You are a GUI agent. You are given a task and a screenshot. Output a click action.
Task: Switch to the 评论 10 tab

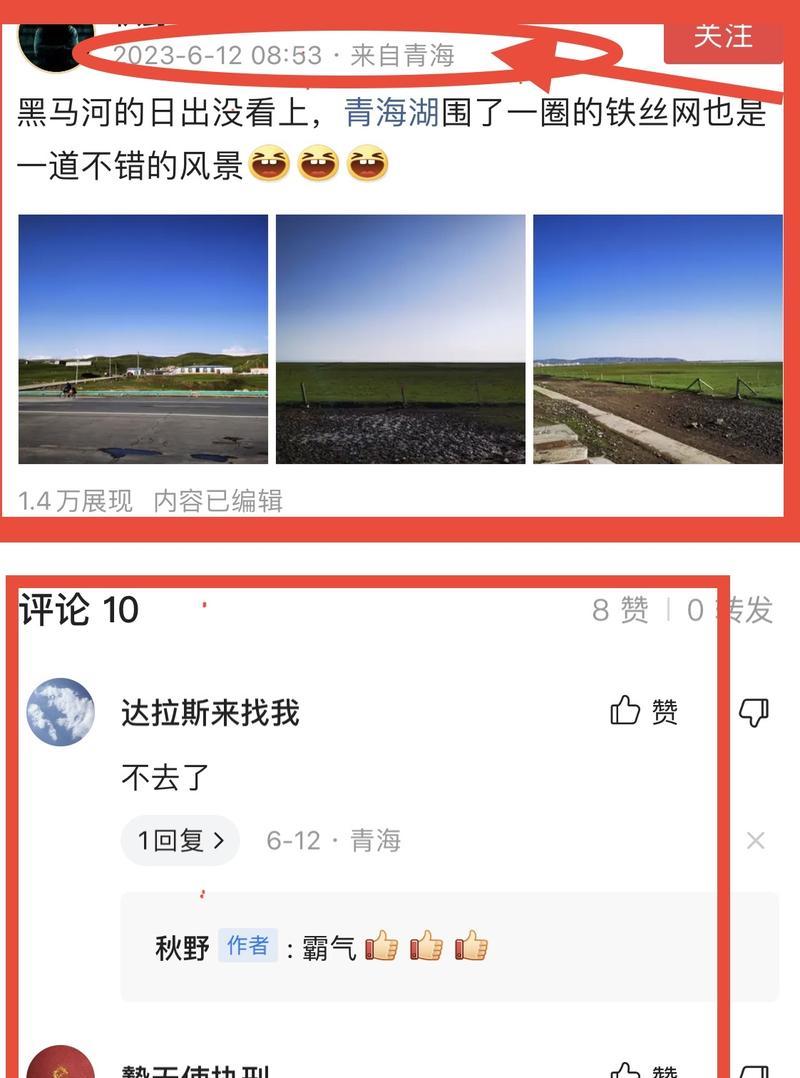(x=80, y=609)
